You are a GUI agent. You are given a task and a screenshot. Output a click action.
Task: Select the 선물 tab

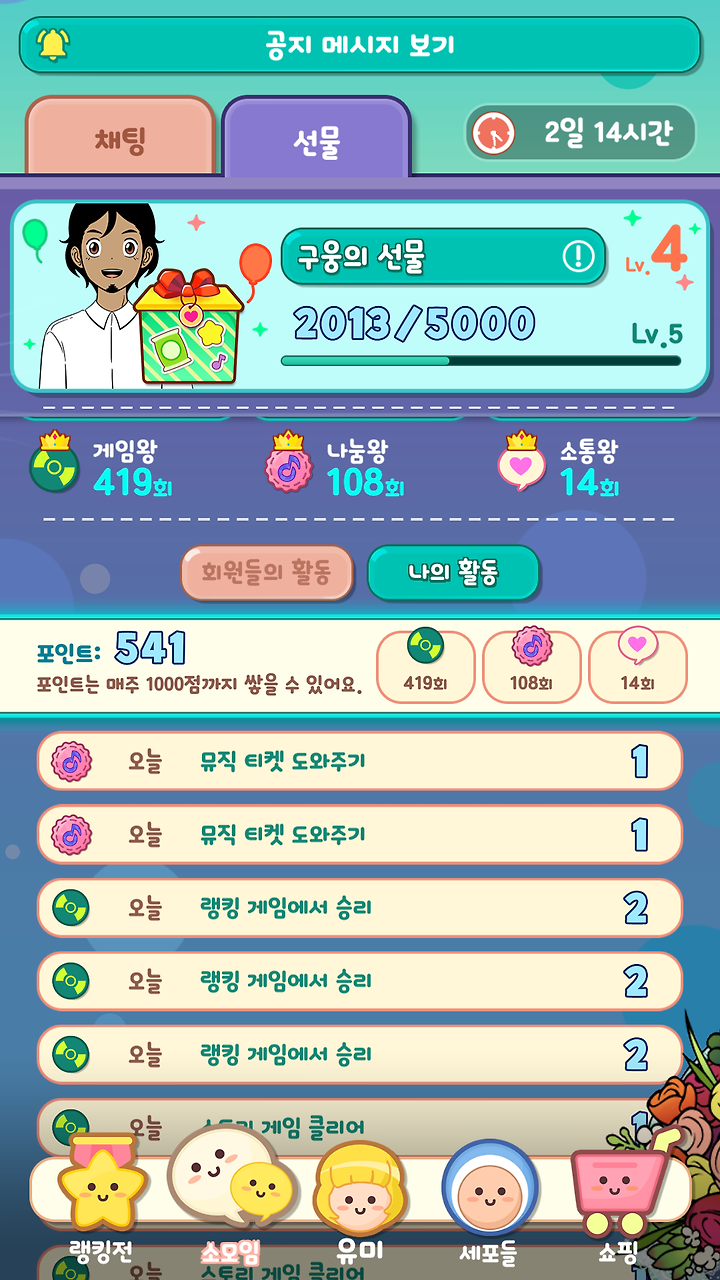[x=316, y=140]
